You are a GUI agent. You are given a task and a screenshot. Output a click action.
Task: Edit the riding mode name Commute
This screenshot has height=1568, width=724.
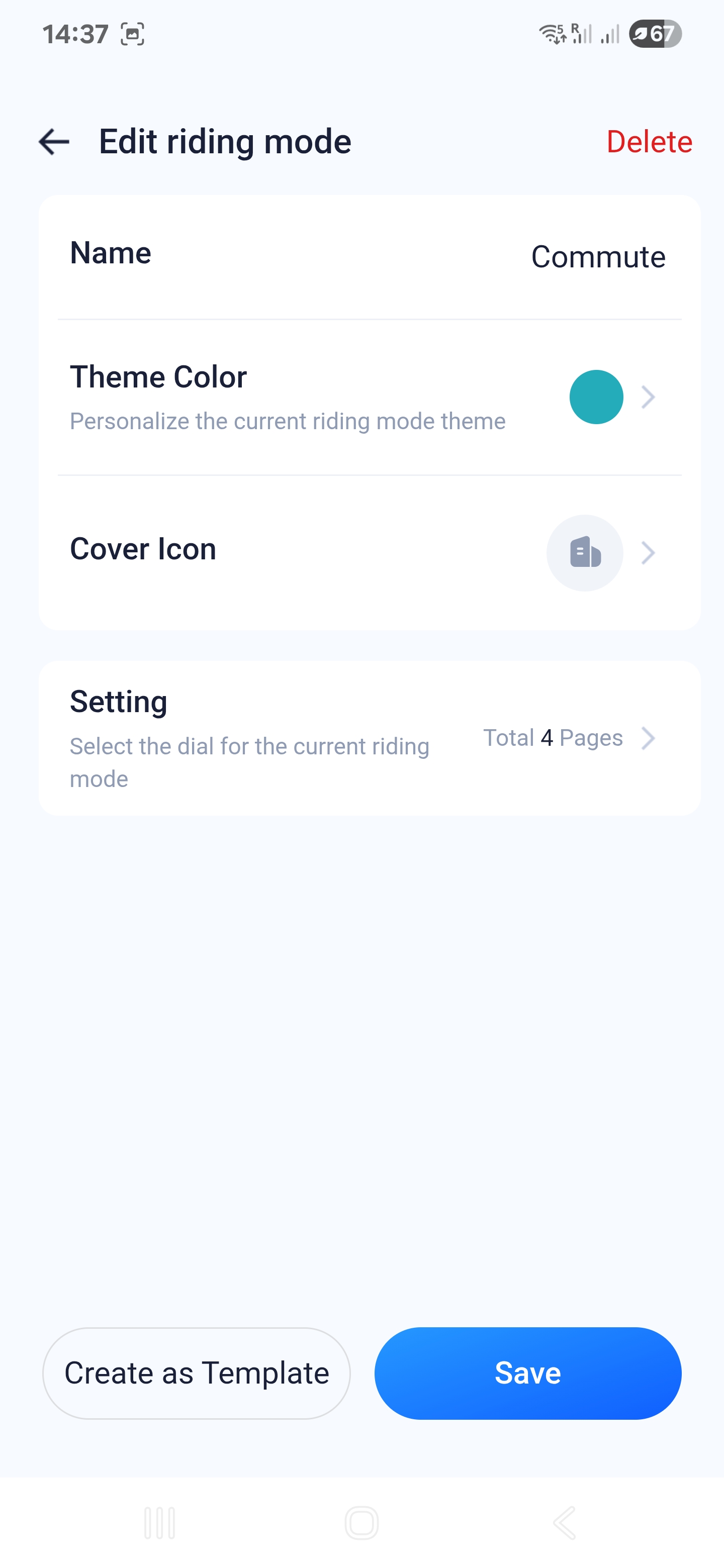(x=597, y=257)
